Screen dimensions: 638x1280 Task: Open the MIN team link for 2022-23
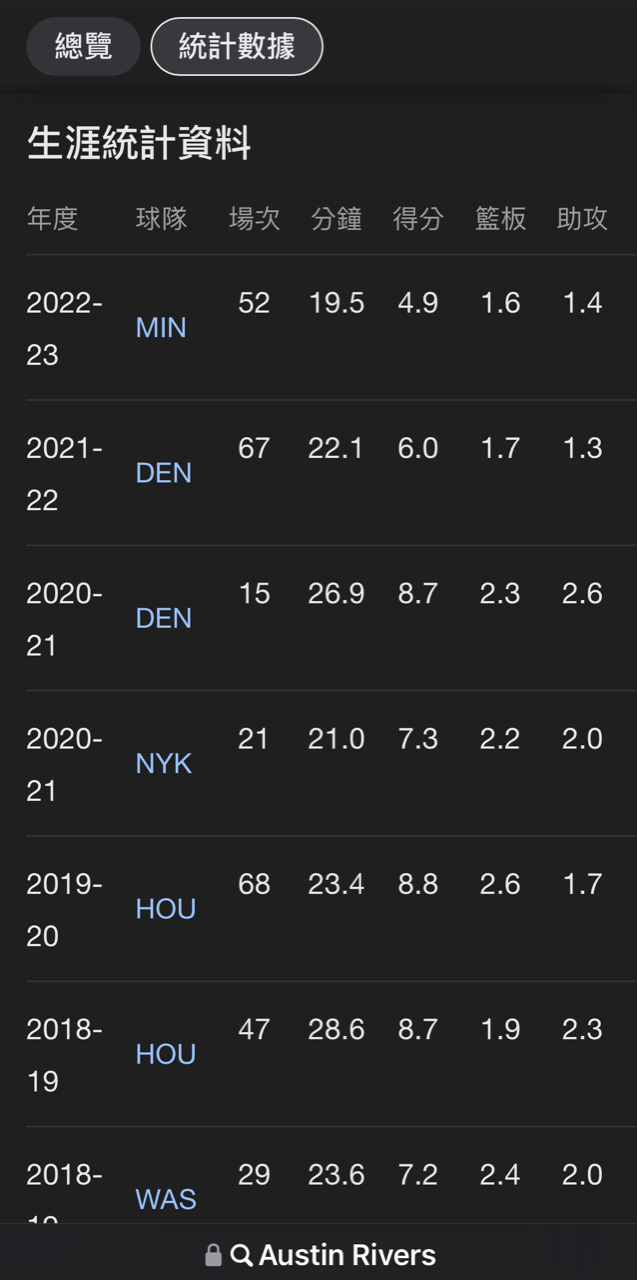pos(161,328)
